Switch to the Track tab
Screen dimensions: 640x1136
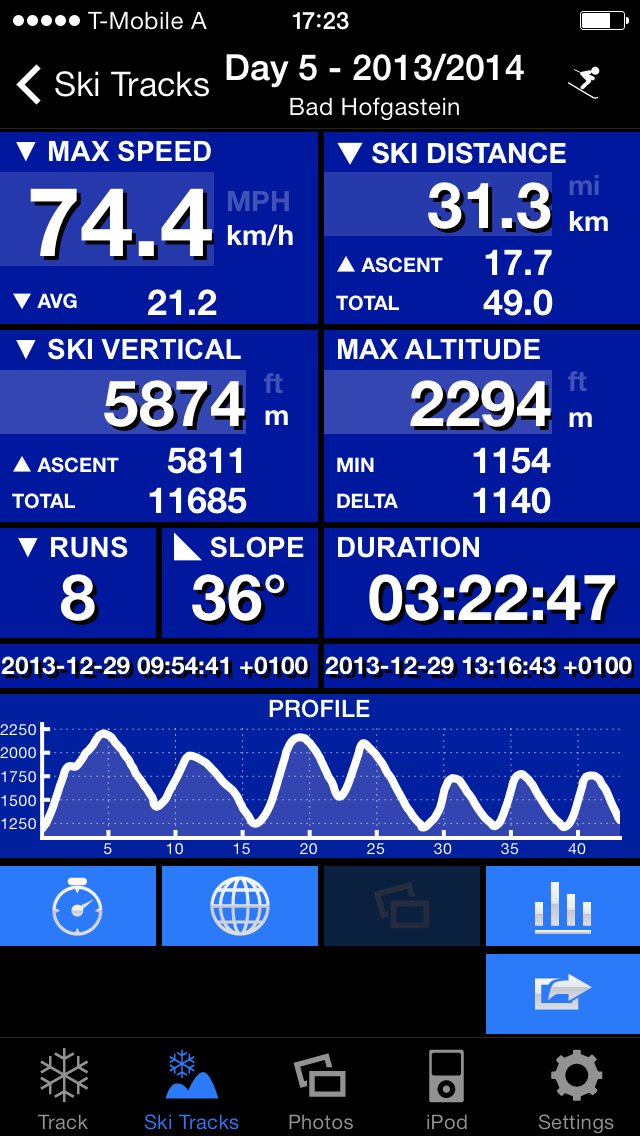tap(63, 1088)
